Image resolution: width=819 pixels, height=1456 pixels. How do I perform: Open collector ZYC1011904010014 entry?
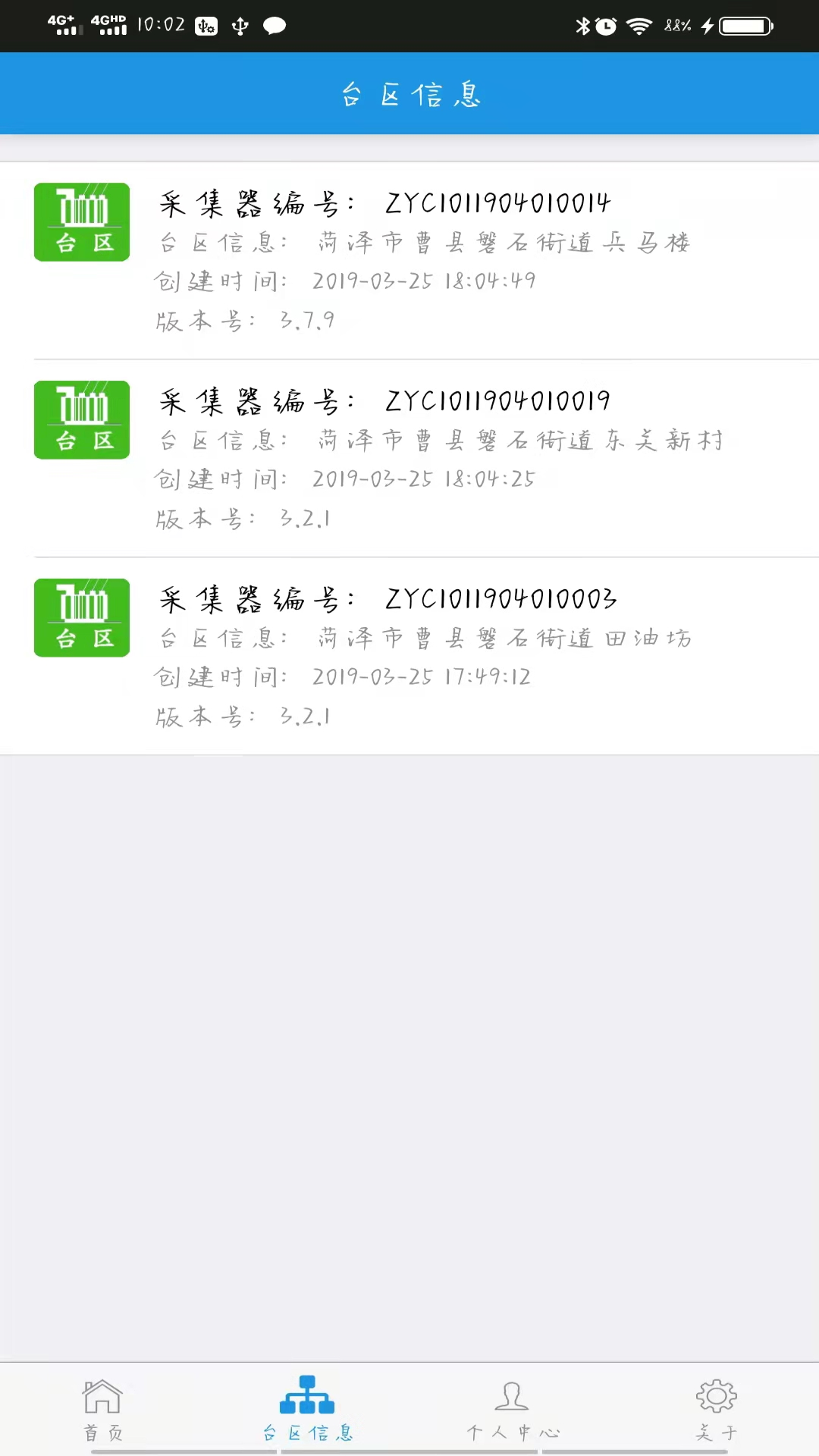coord(409,260)
